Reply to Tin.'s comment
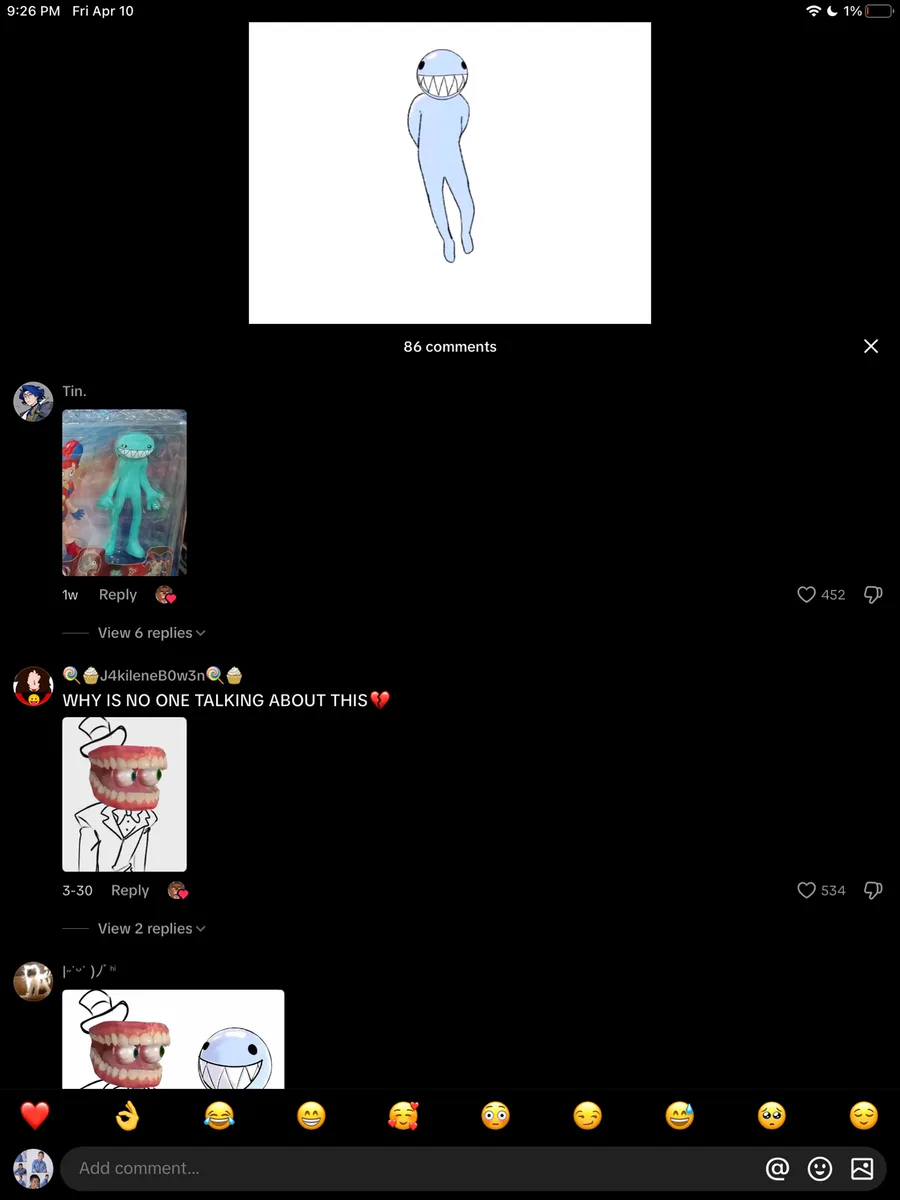The image size is (900, 1200). coord(118,595)
